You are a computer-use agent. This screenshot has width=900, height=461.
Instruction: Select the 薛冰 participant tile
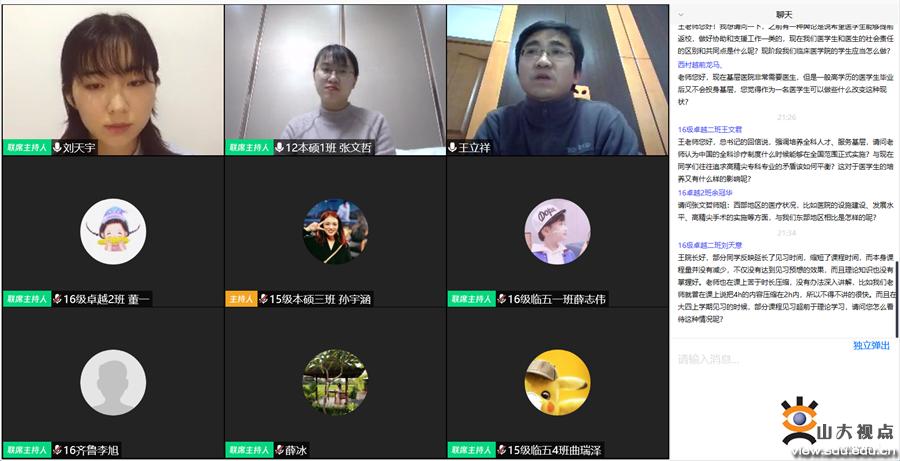pos(334,382)
